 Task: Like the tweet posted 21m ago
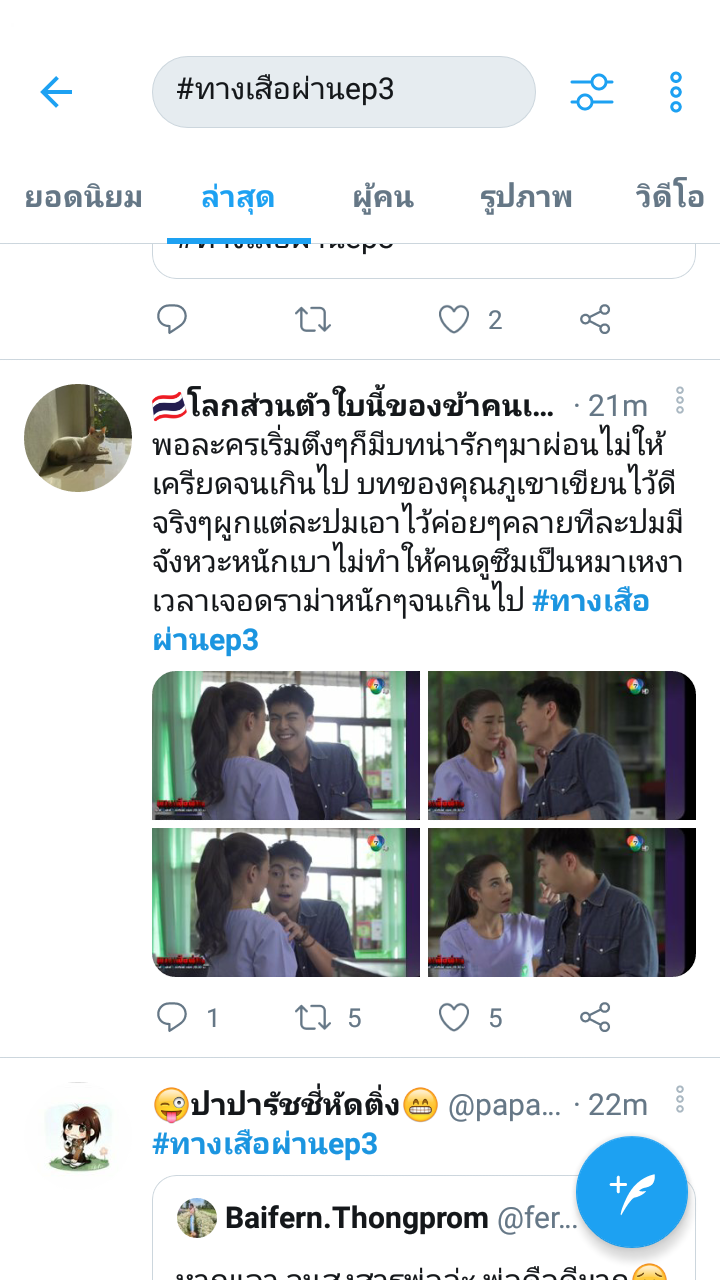pos(454,1018)
